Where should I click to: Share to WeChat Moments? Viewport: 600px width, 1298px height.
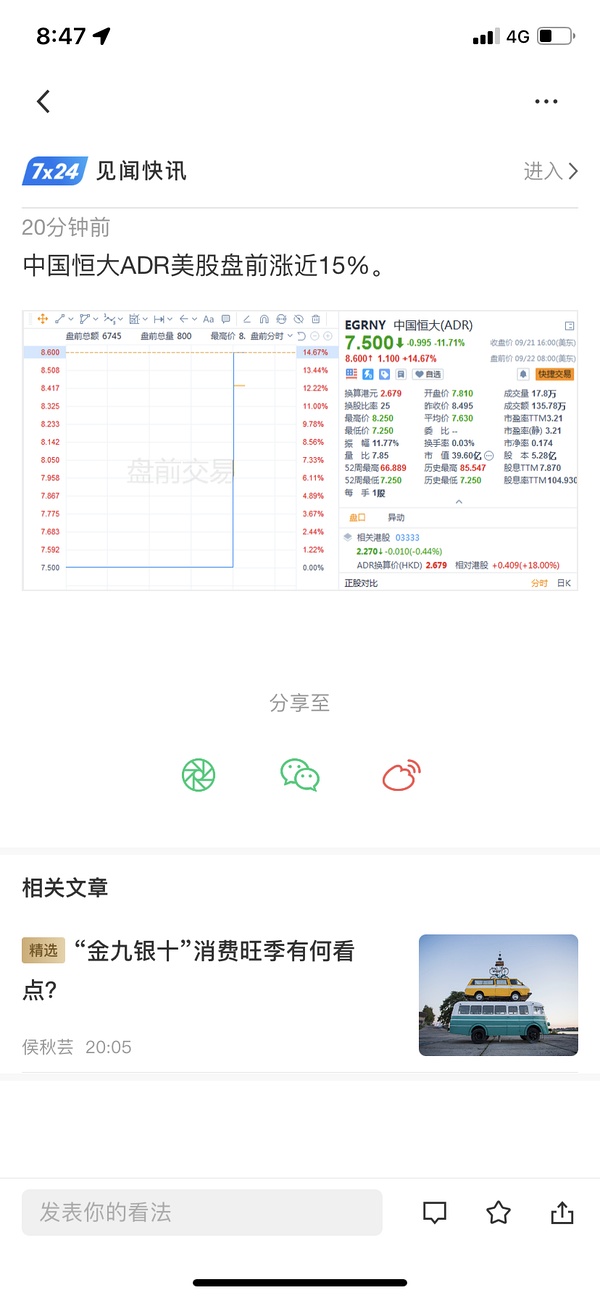tap(199, 774)
